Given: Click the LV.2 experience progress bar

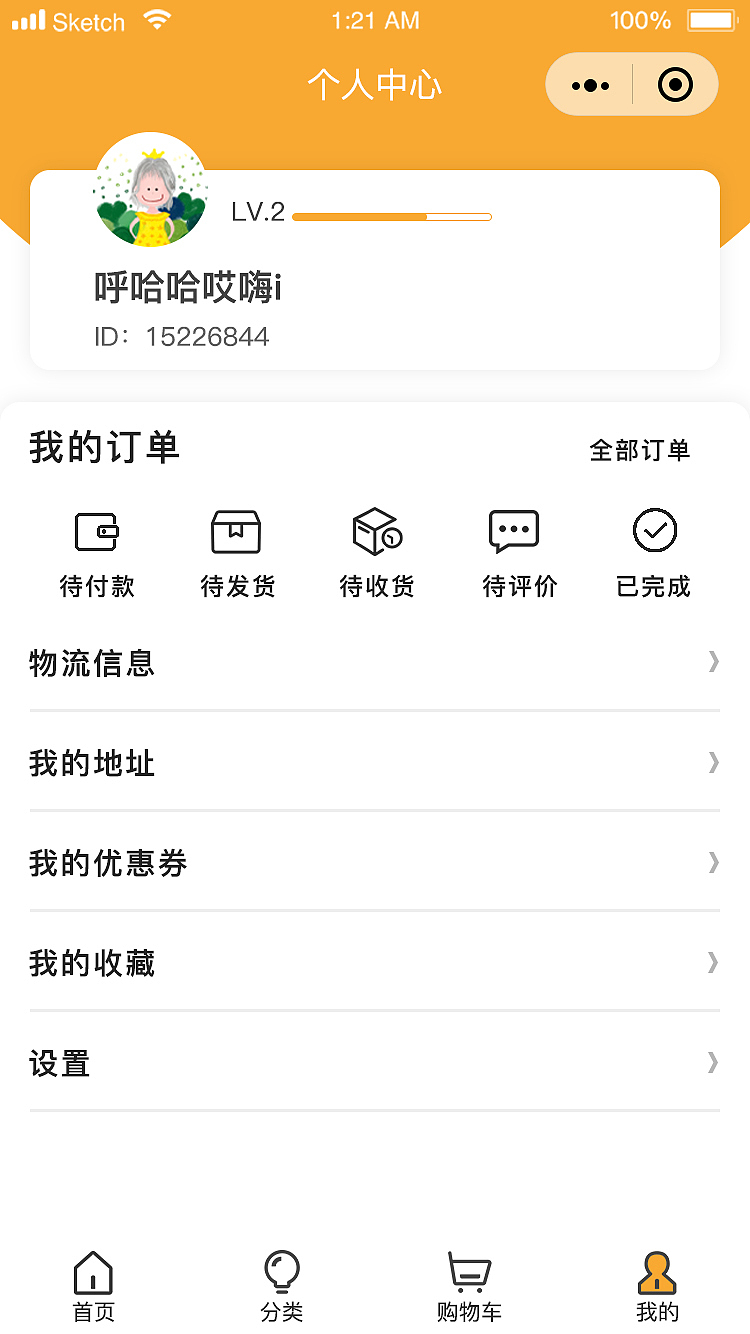Looking at the screenshot, I should (391, 216).
